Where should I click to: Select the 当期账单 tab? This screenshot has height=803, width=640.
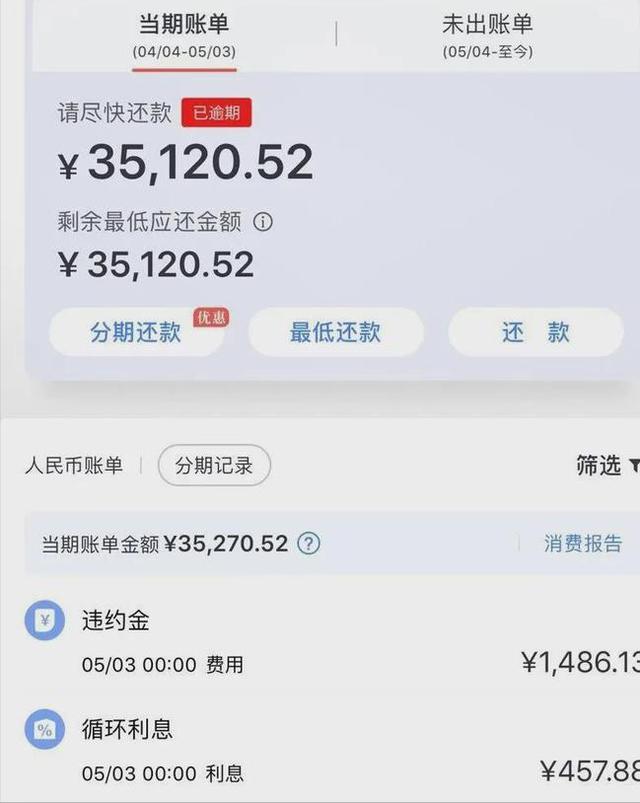pos(184,34)
